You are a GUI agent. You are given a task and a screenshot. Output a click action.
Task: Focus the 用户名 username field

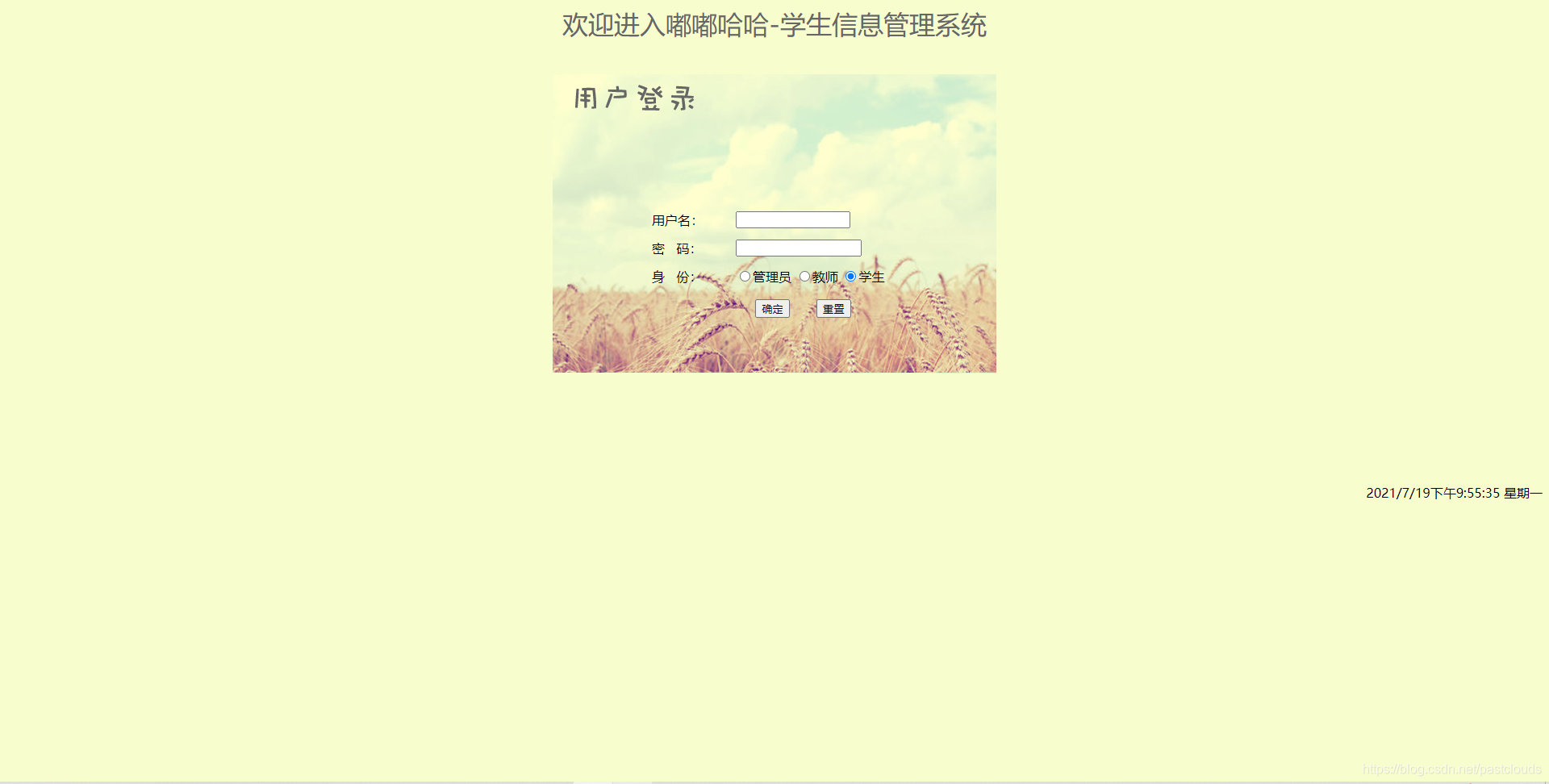pos(792,220)
